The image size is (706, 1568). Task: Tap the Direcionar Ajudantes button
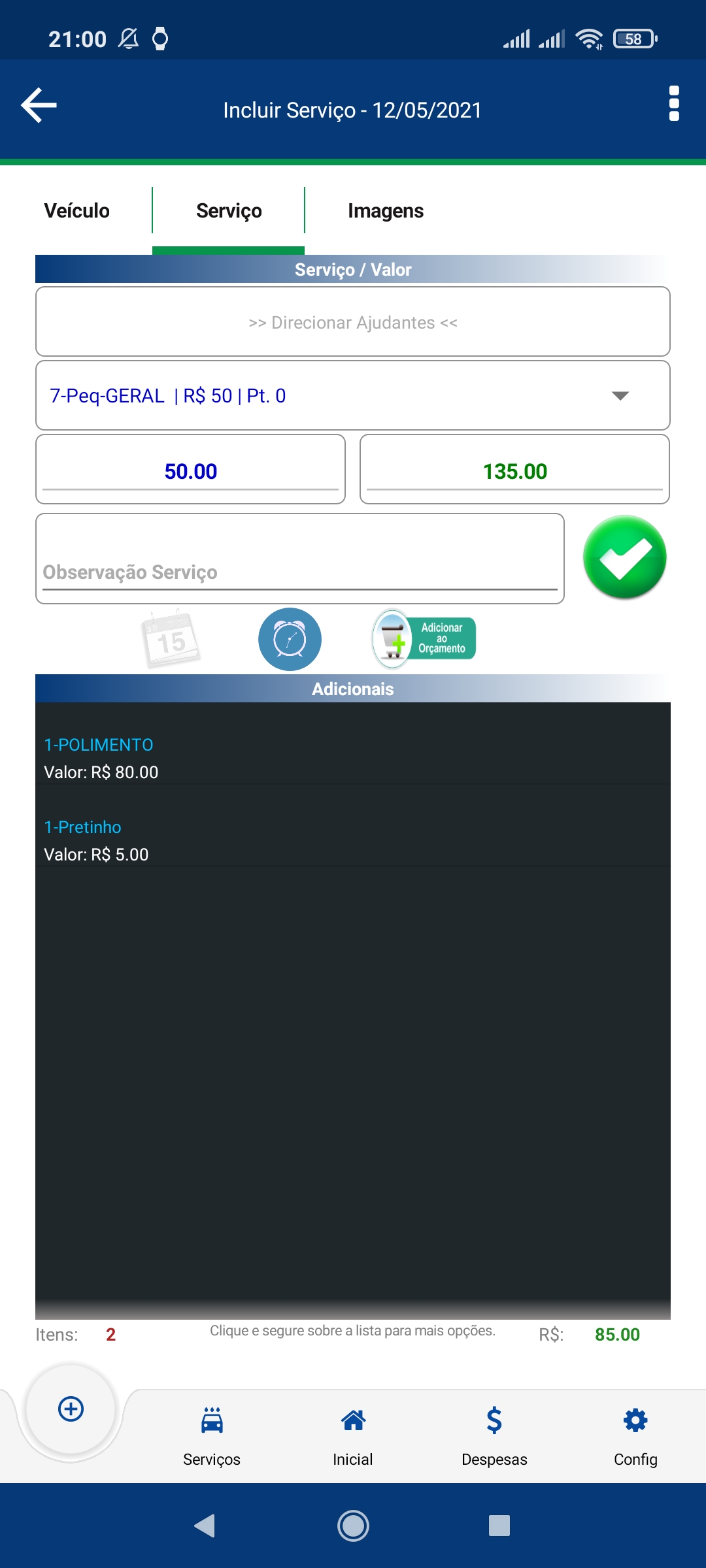pos(353,322)
